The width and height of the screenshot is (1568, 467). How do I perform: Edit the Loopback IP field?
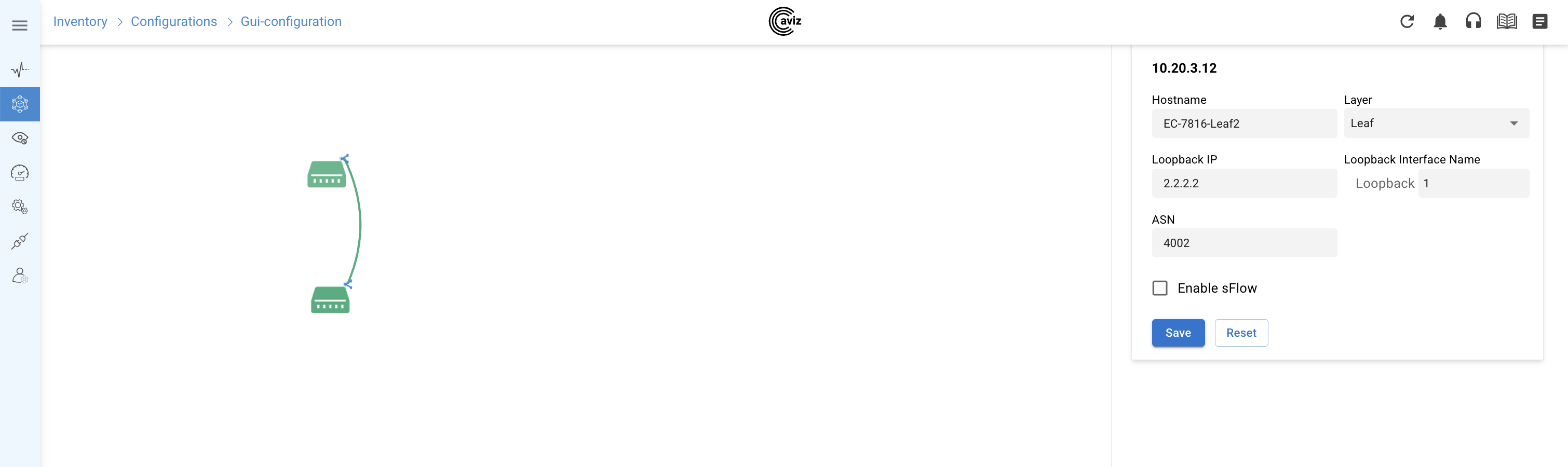1243,183
